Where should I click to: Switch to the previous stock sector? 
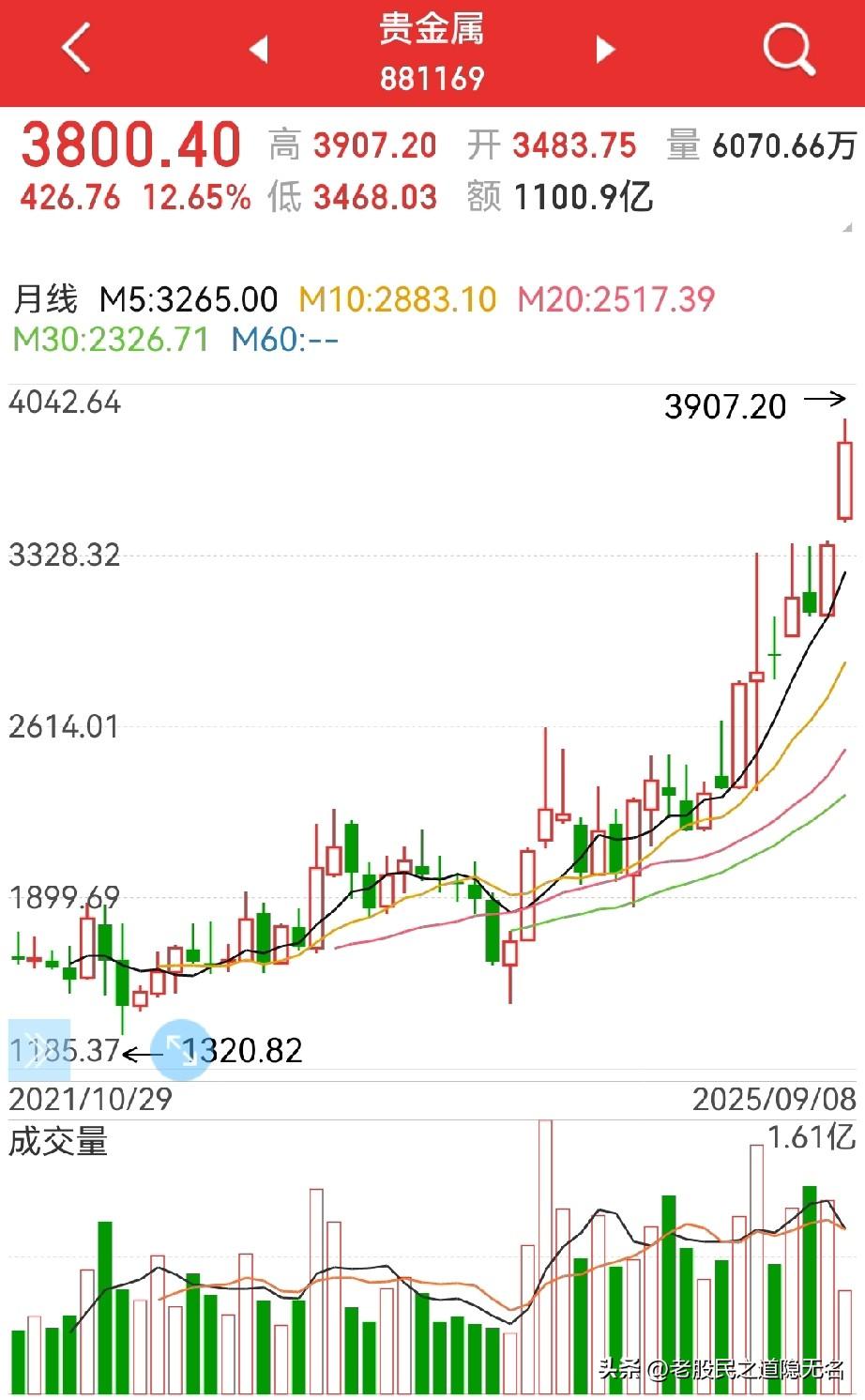pos(259,49)
